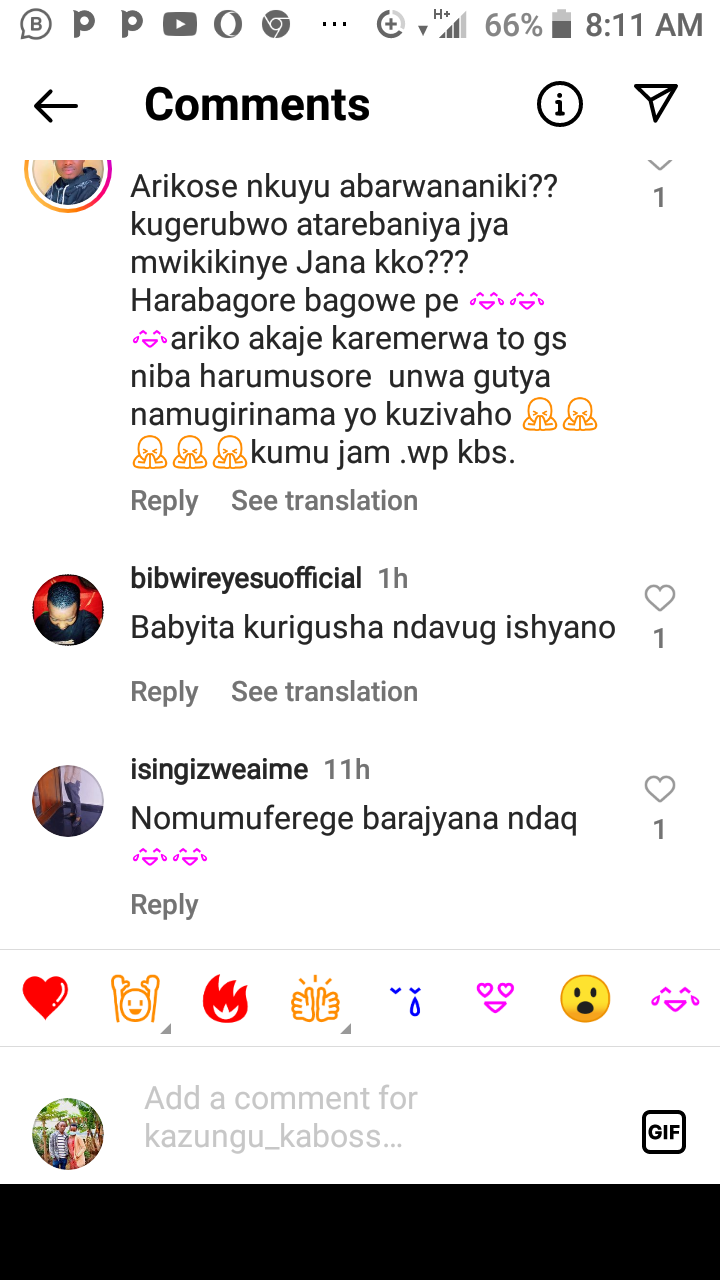Open bibwireyesuofficial's profile from the username

[246, 578]
